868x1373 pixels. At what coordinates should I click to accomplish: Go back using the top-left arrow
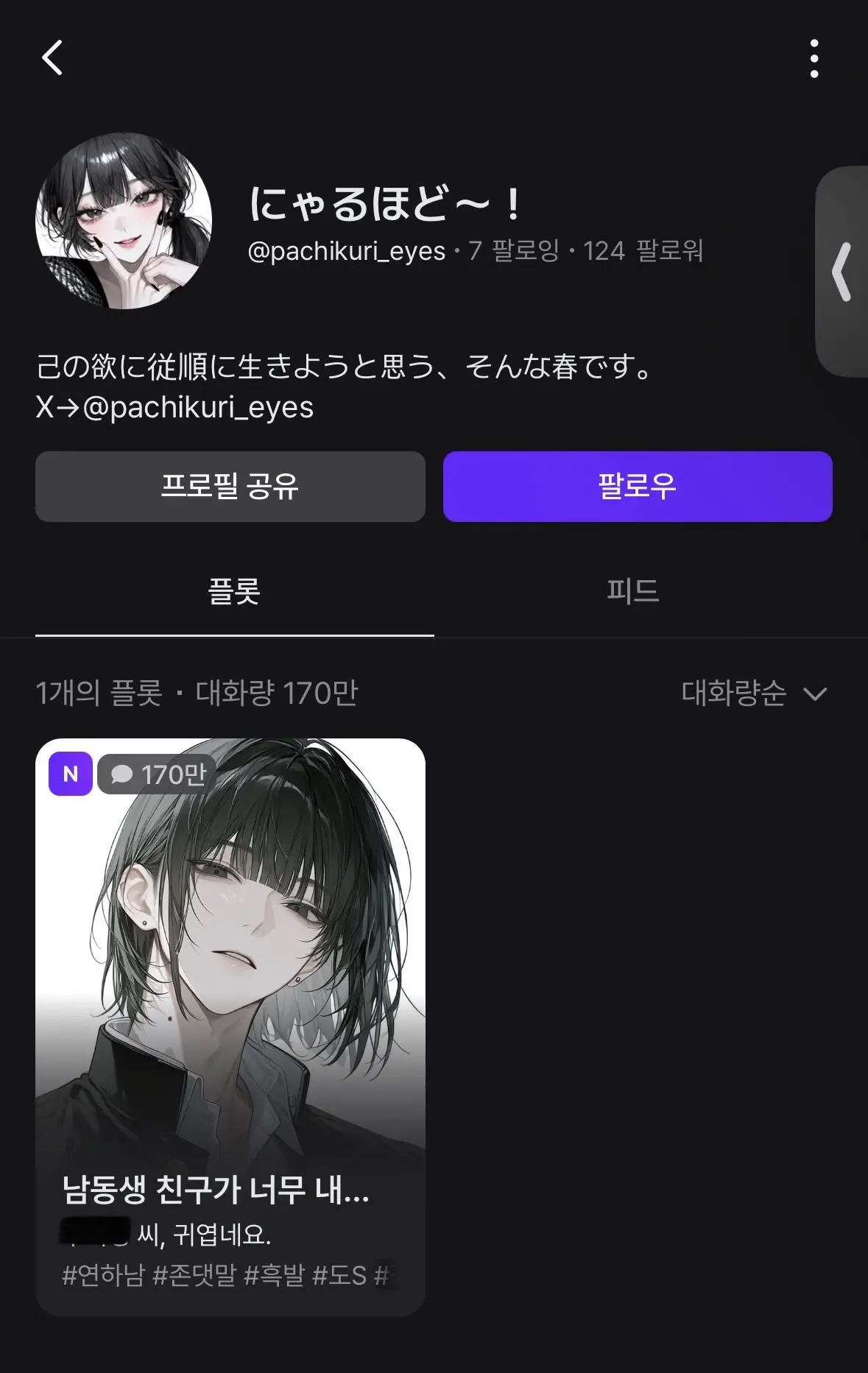pos(52,57)
